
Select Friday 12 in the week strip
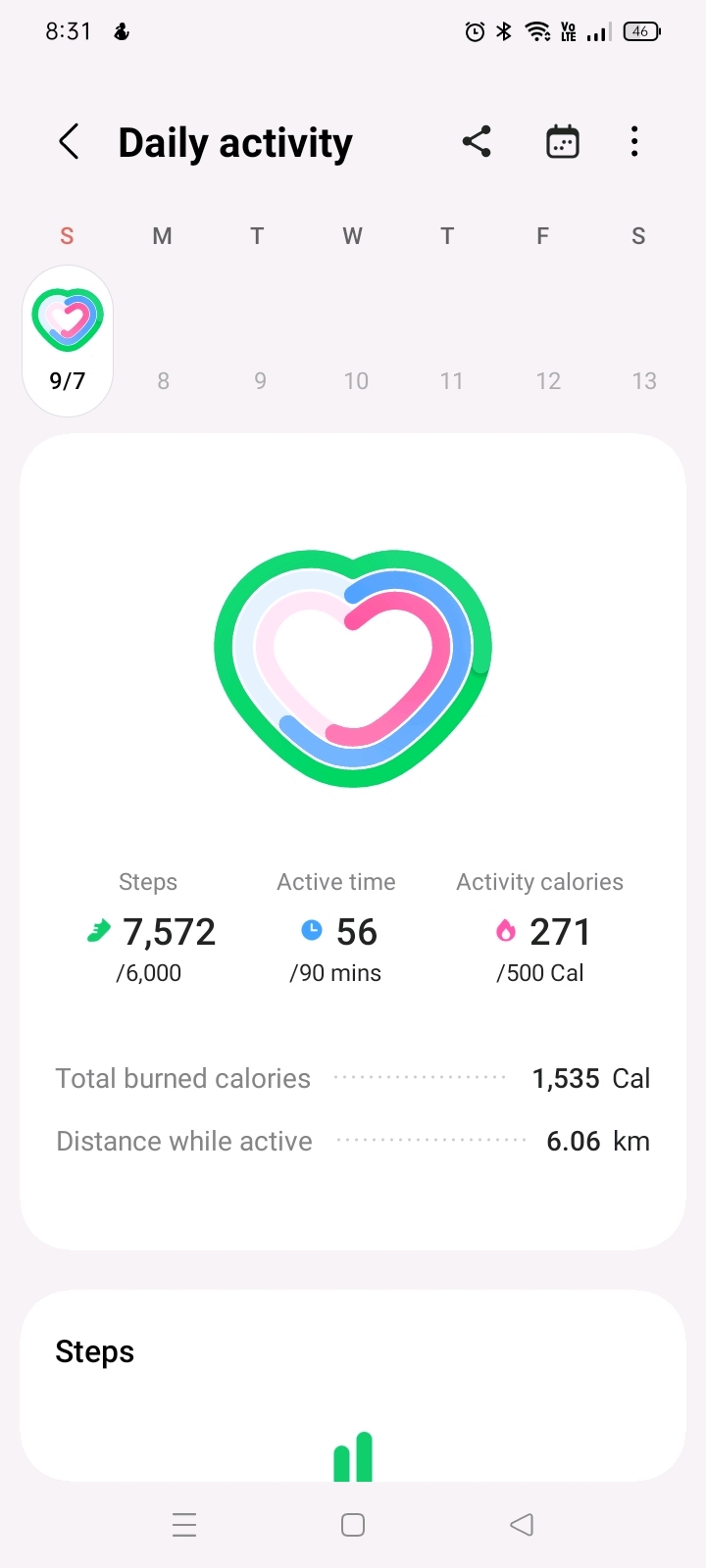[548, 380]
